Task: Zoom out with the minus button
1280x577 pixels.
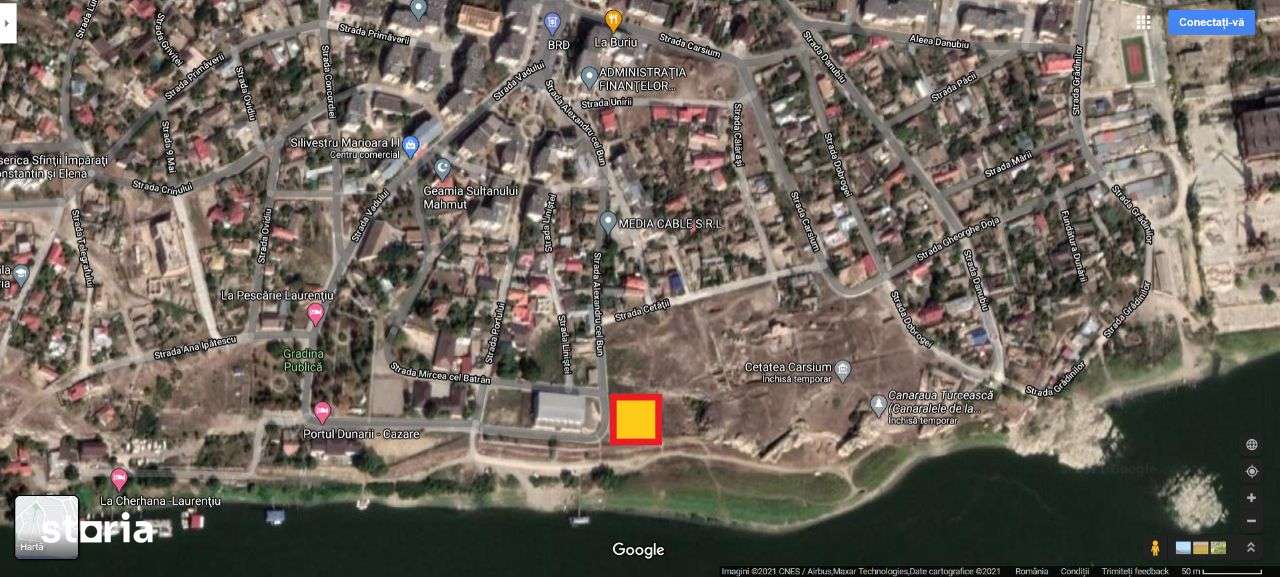Action: pos(1251,521)
